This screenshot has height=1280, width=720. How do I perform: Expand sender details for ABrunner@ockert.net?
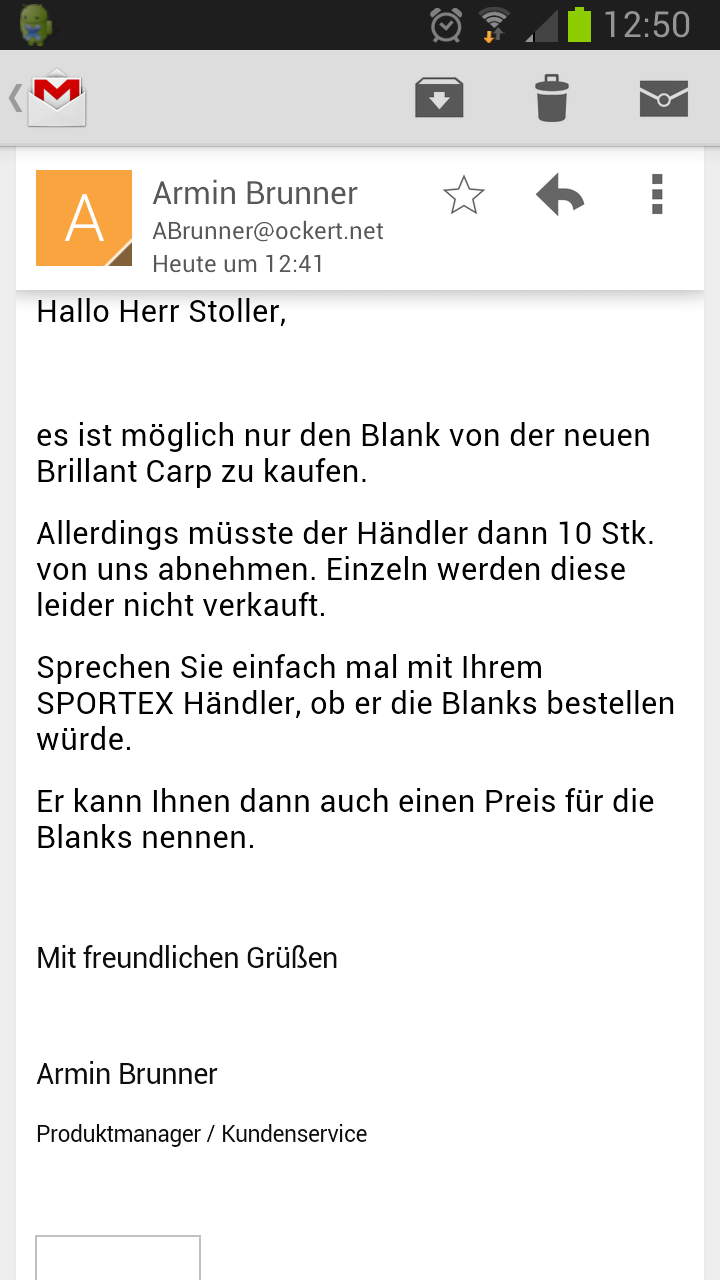click(268, 231)
